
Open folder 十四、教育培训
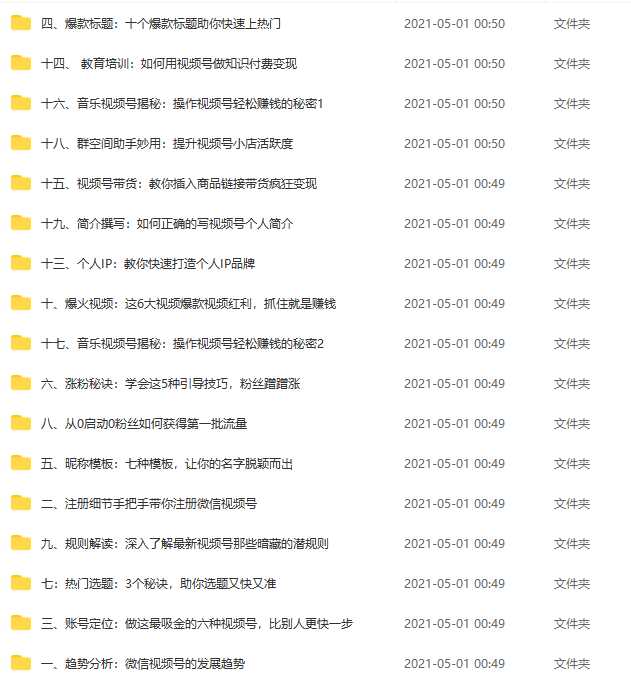click(x=169, y=63)
